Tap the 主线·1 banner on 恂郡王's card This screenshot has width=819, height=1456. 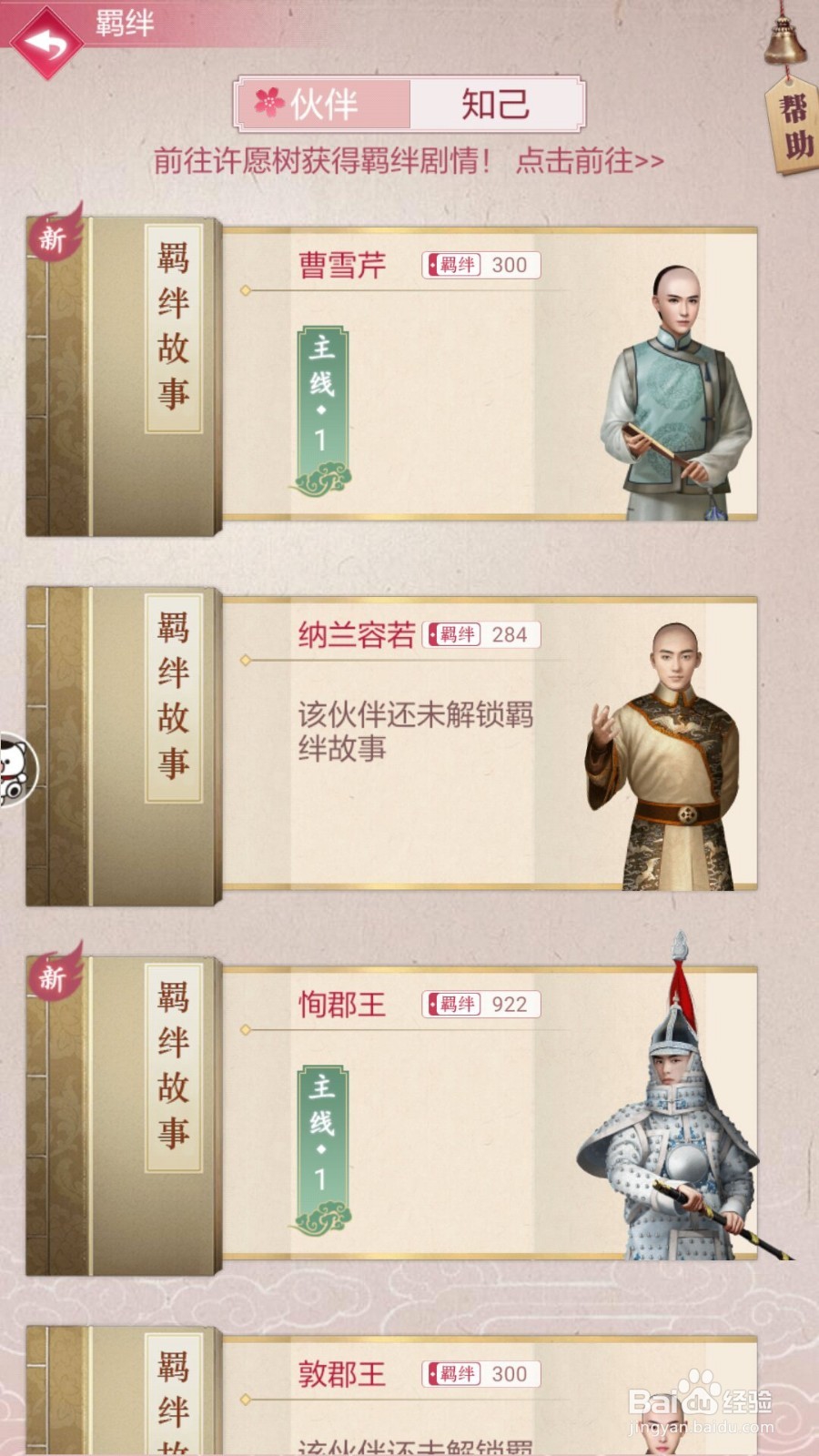[320, 1142]
